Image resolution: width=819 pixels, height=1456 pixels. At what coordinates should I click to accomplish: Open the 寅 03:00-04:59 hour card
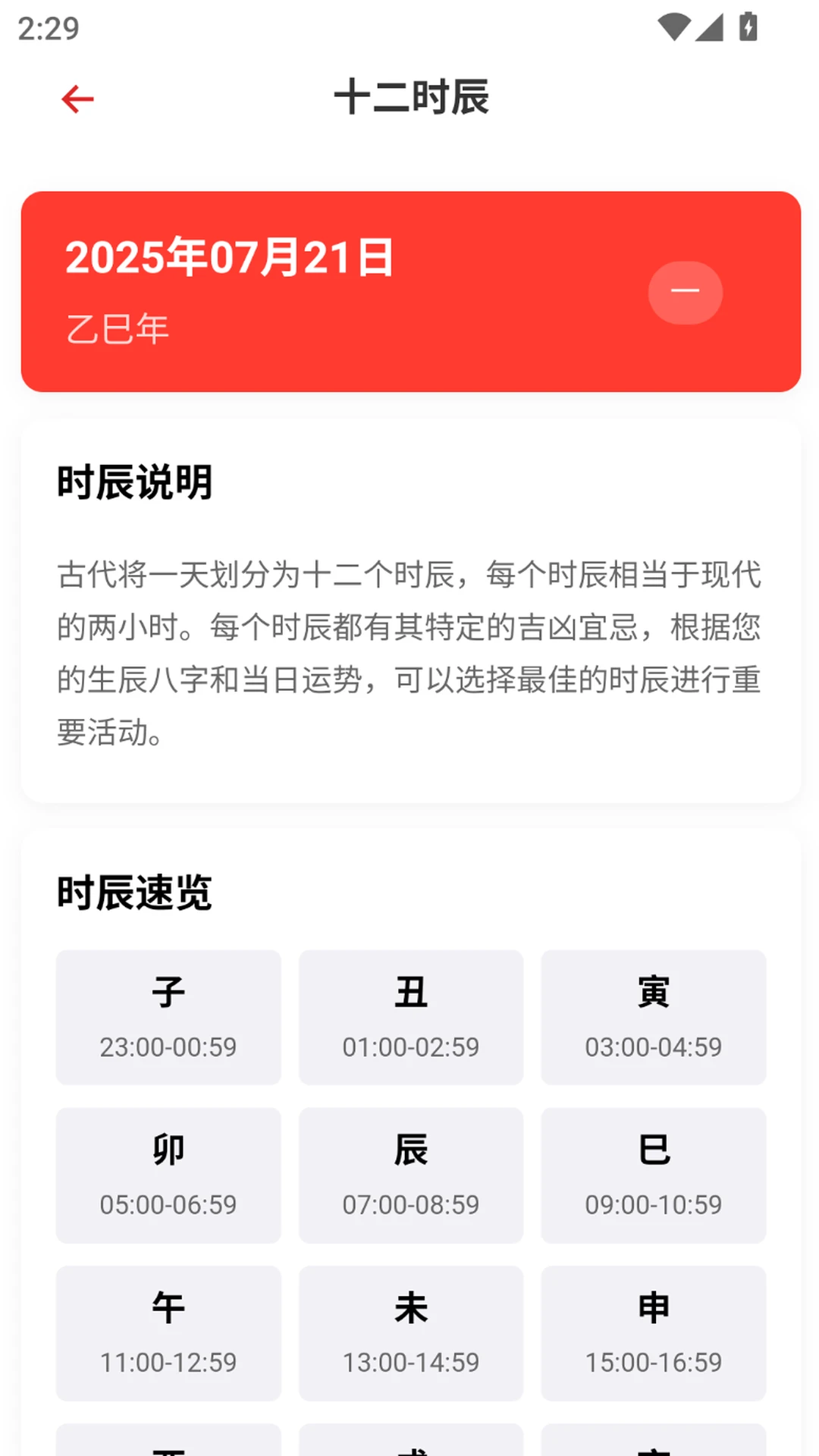tap(654, 1018)
